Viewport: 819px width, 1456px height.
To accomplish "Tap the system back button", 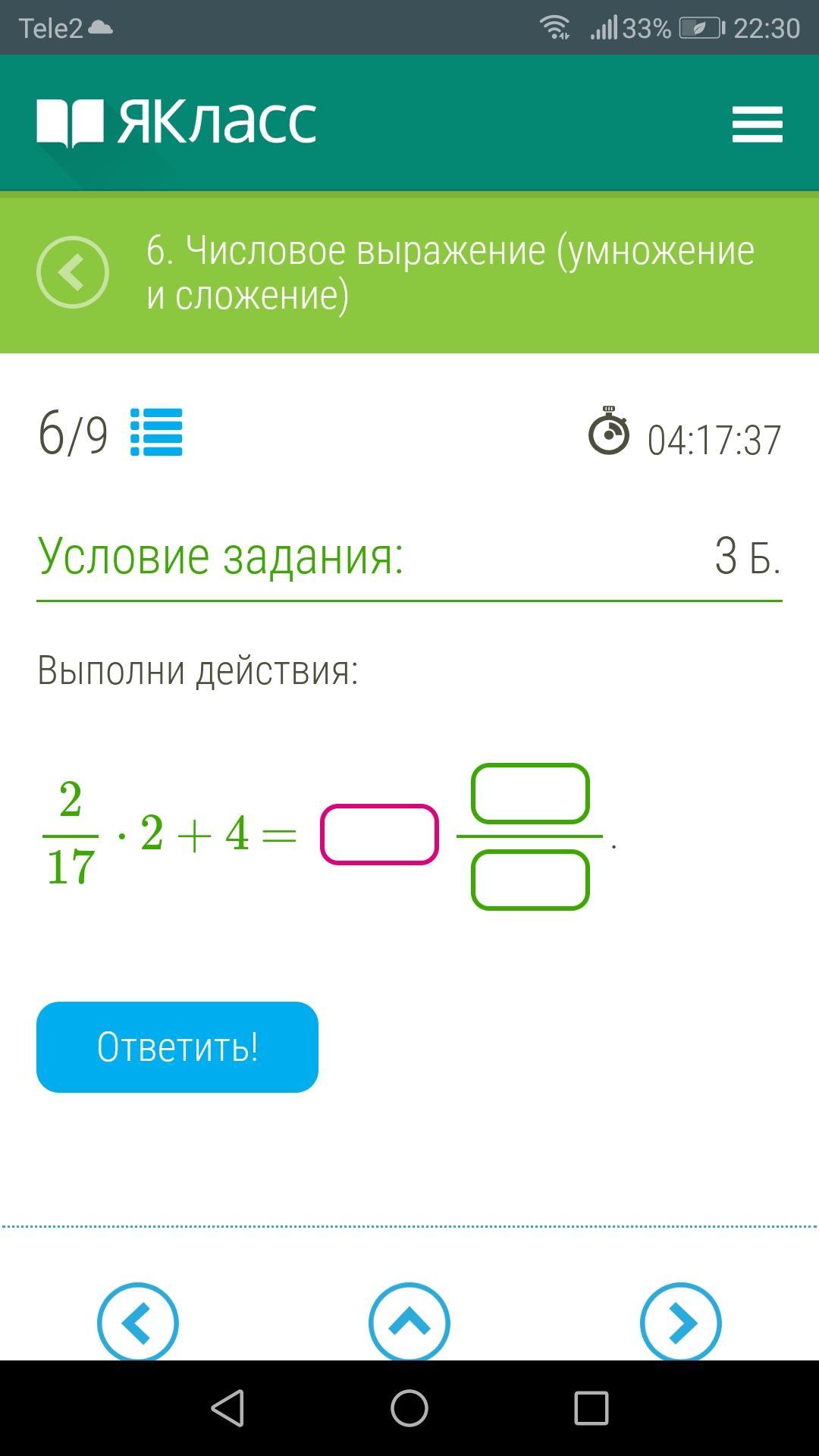I will (227, 1408).
